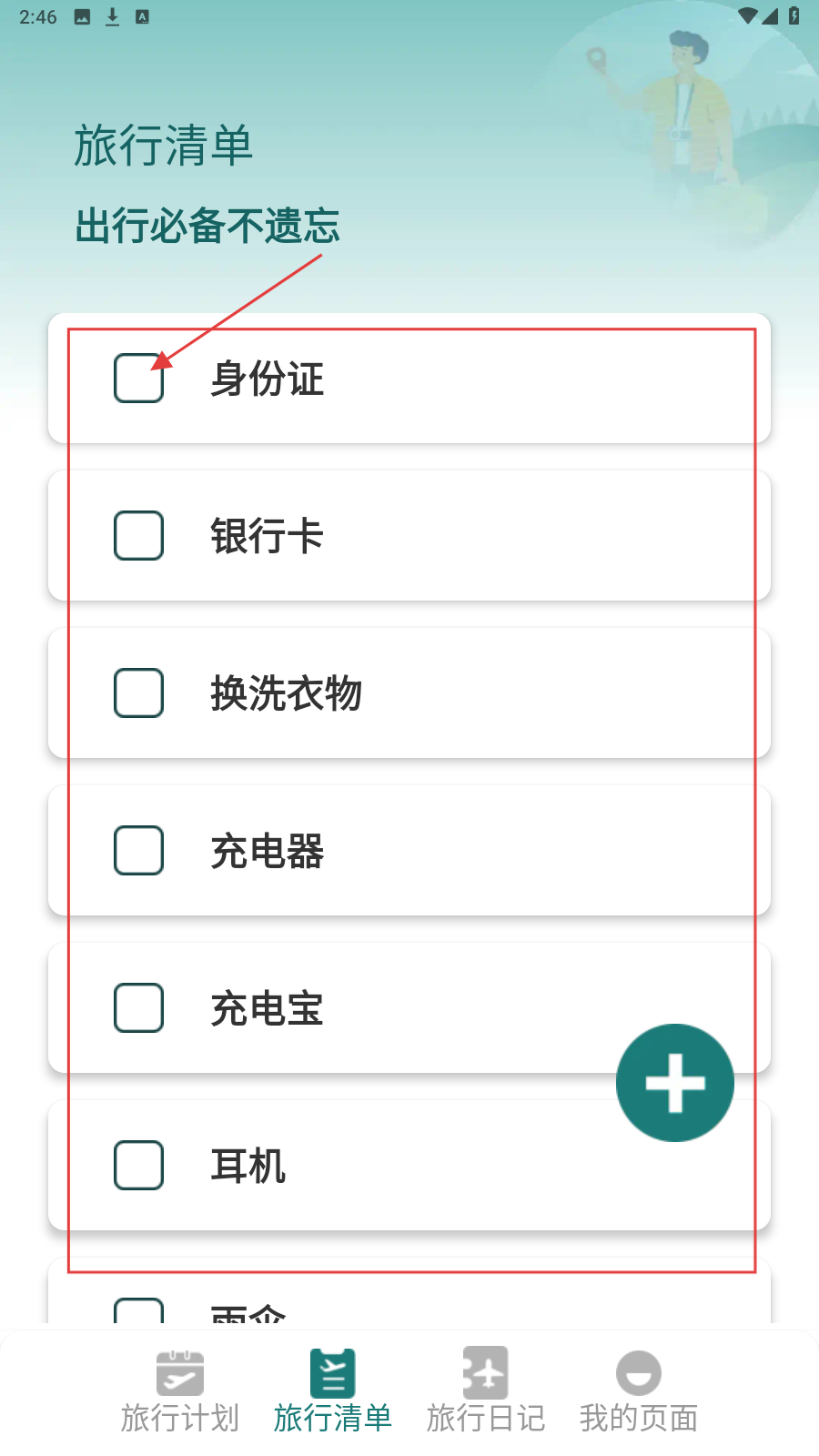Switch to the 旅行计划 tab
The width and height of the screenshot is (819, 1456).
(x=180, y=1390)
